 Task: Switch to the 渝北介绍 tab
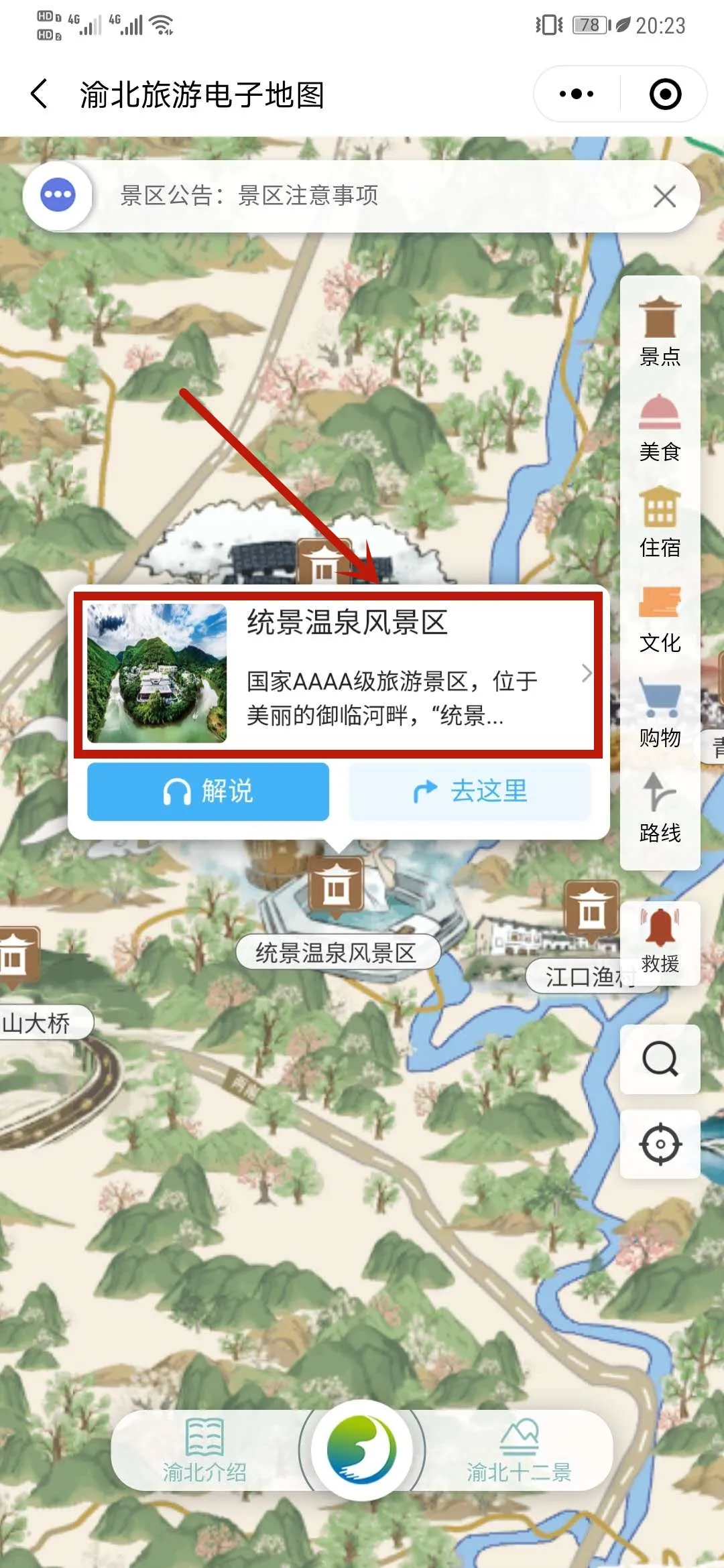point(204,1451)
